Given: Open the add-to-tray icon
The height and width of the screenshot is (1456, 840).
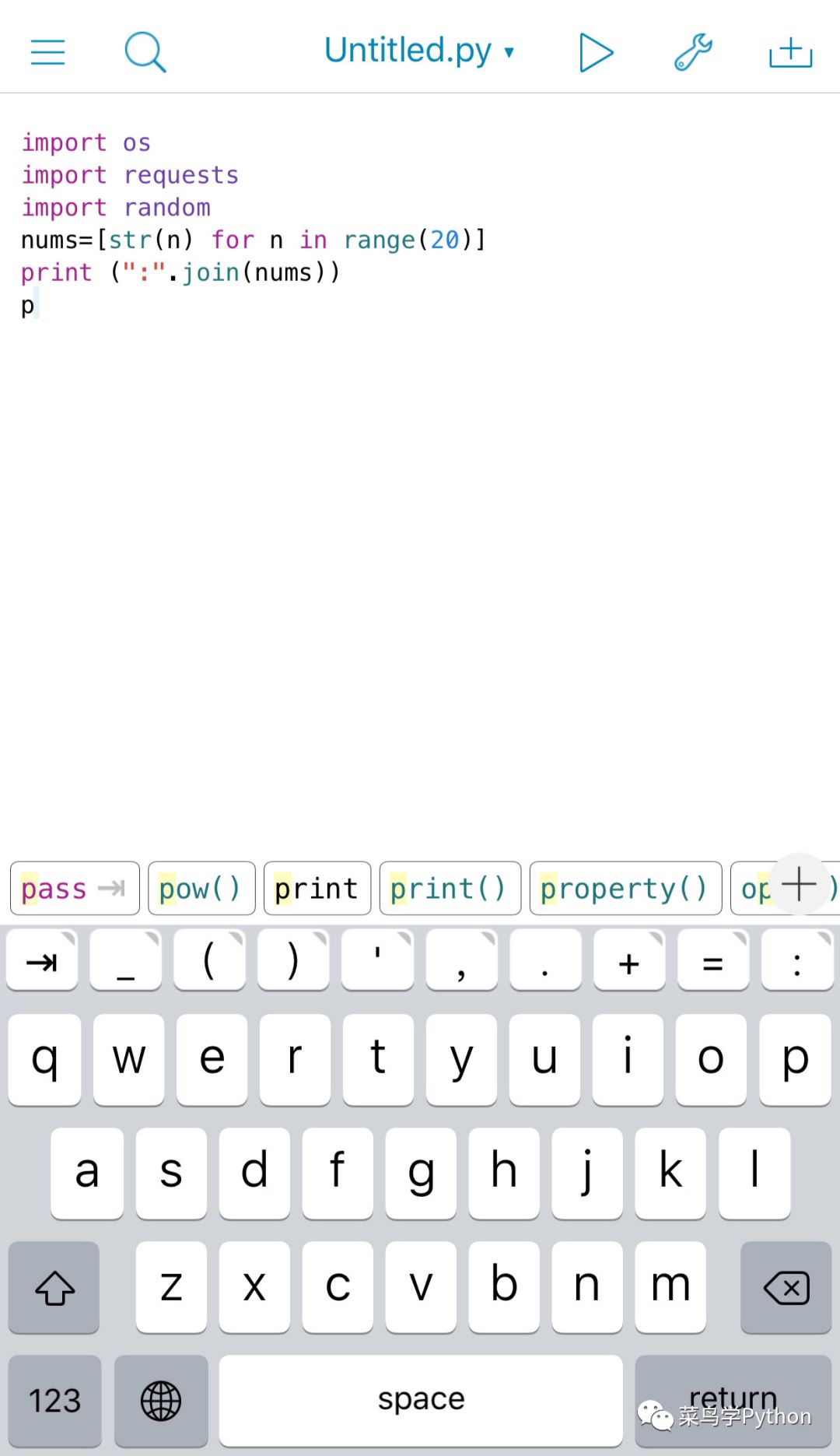Looking at the screenshot, I should [x=790, y=52].
